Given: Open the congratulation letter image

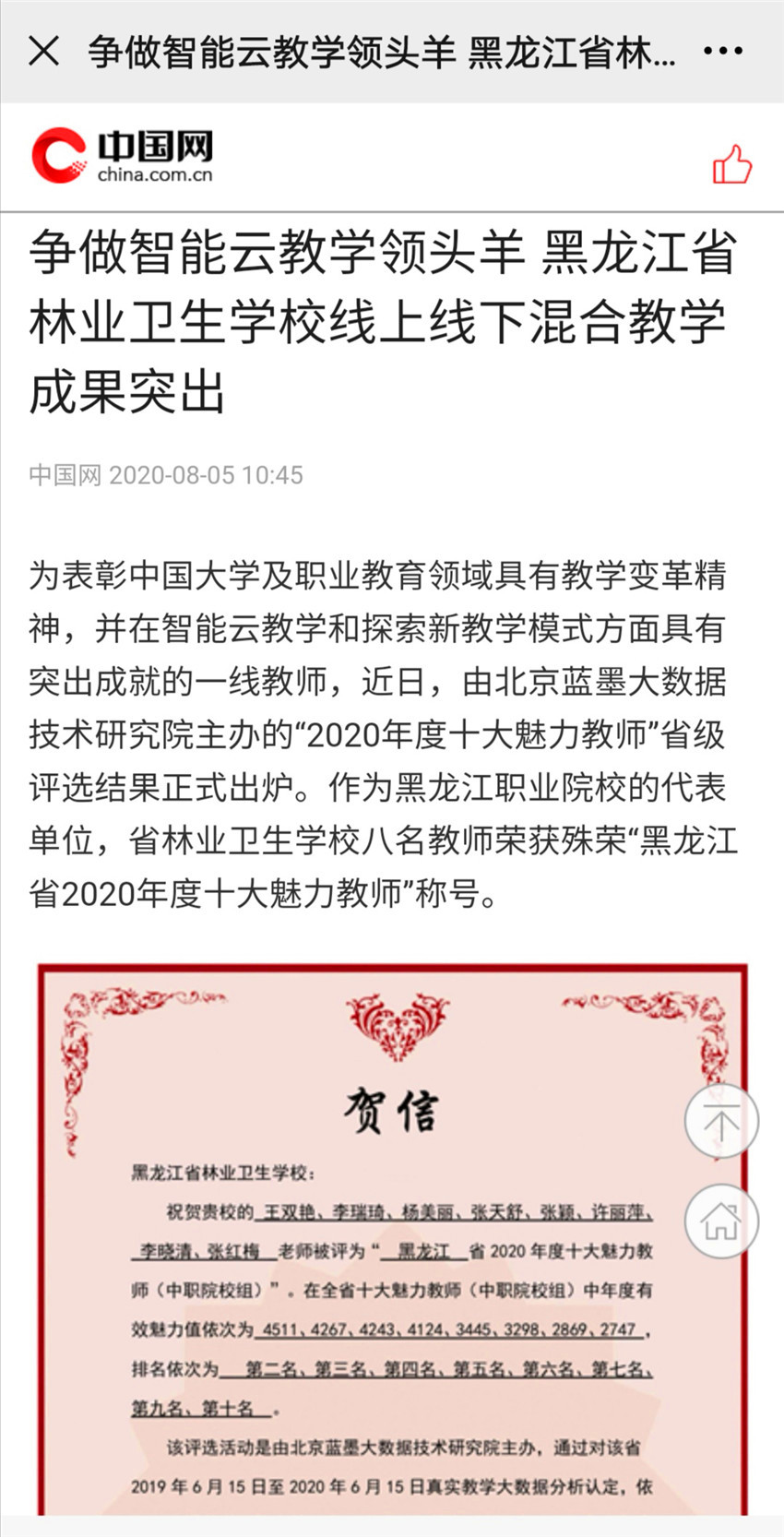Looking at the screenshot, I should 392,1238.
